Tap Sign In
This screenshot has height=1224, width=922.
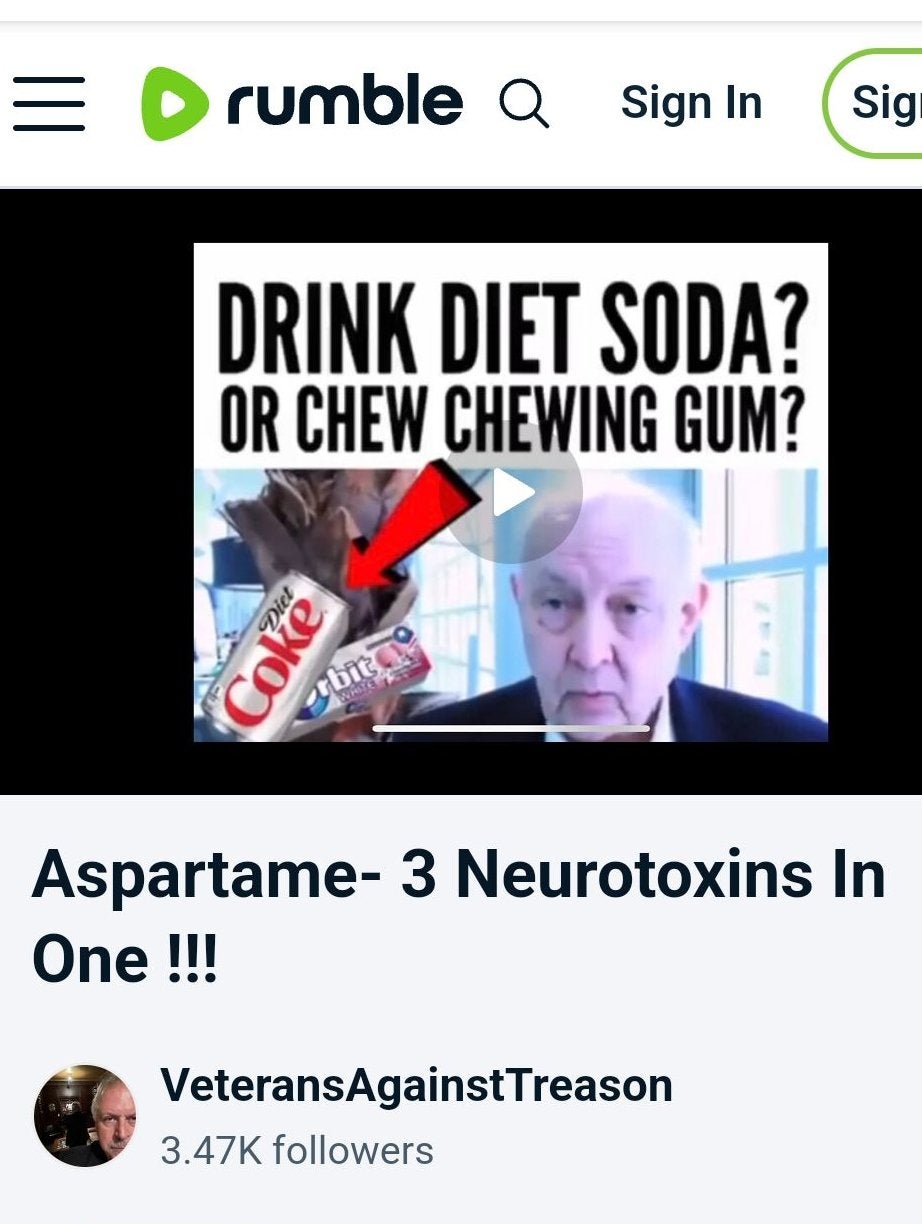[x=691, y=103]
